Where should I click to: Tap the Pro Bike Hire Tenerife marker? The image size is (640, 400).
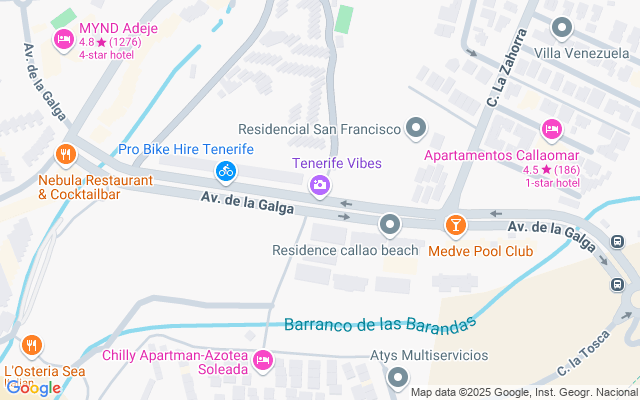pos(226,171)
